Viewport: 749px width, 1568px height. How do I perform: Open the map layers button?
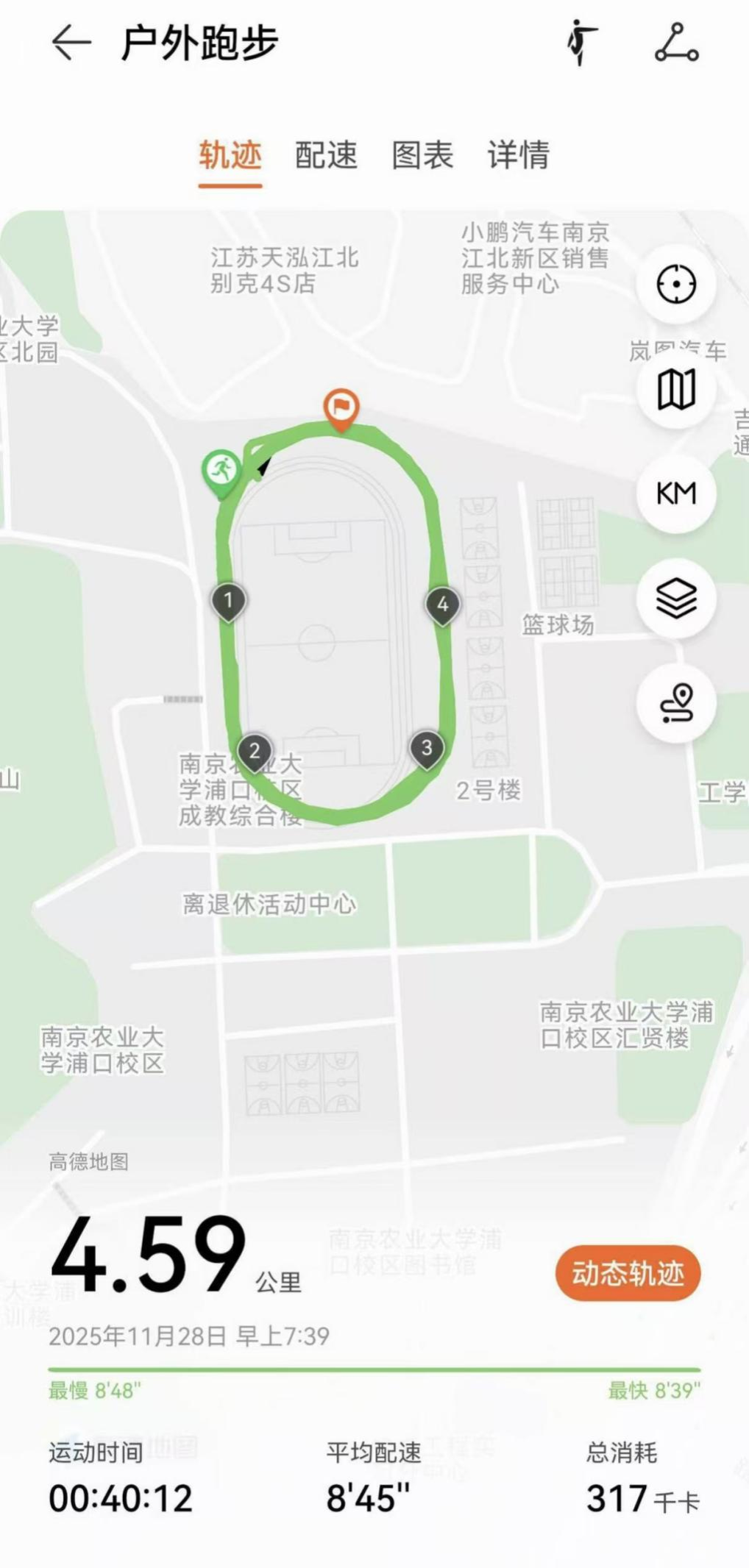pyautogui.click(x=675, y=598)
